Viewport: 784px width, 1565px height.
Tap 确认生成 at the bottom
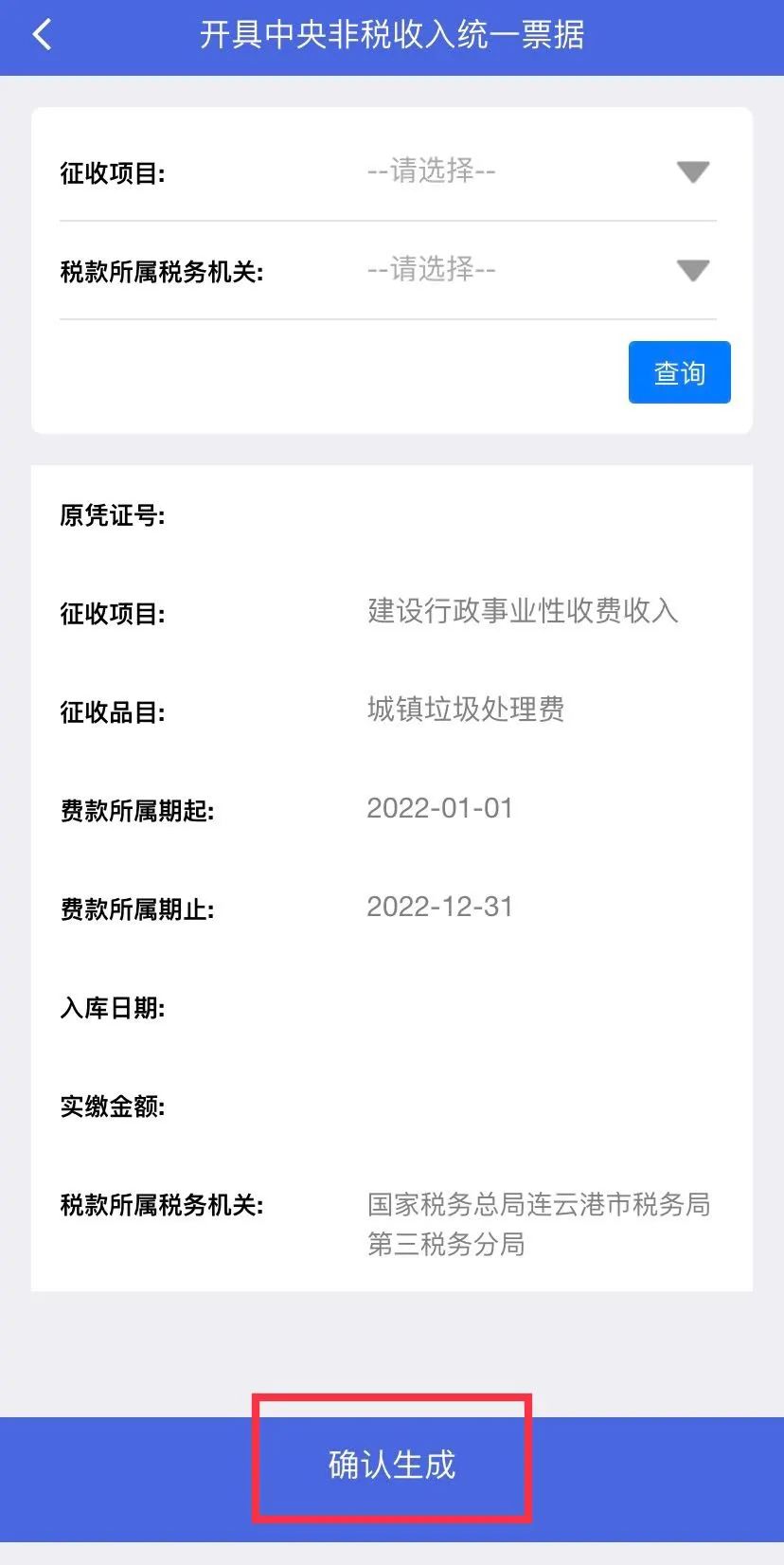(392, 1464)
